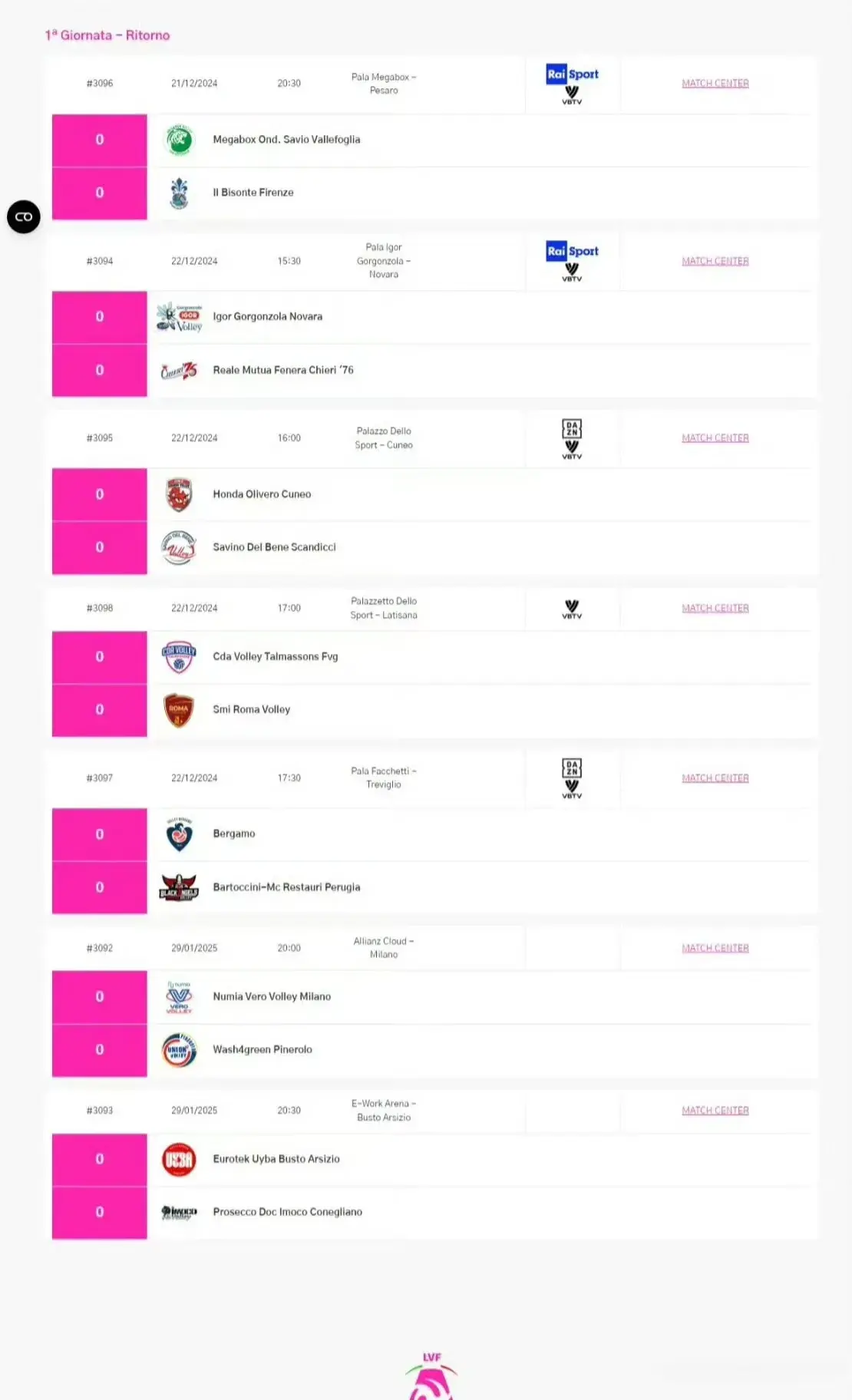The width and height of the screenshot is (852, 1400).
Task: Open Match Center for match #3098
Action: (x=715, y=609)
